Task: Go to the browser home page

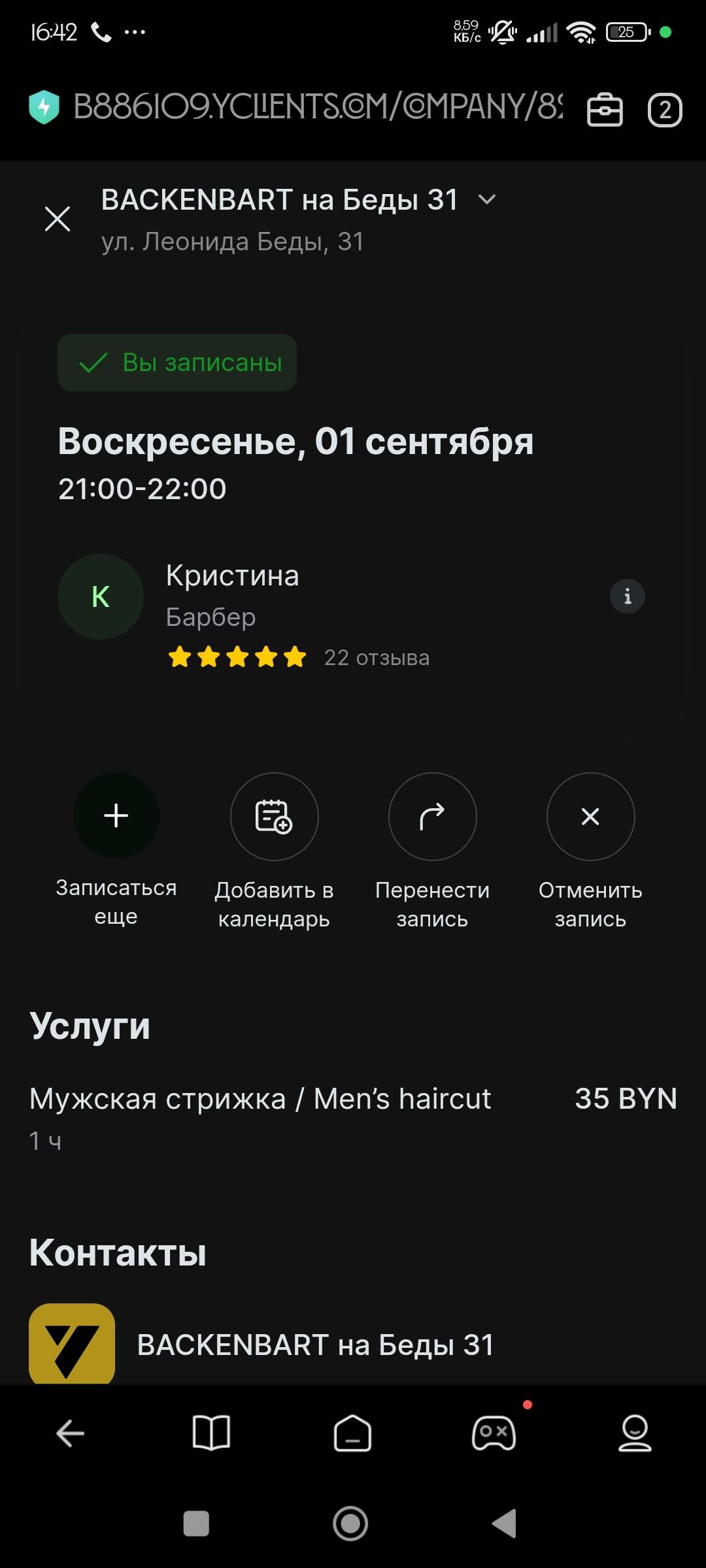Action: [352, 1433]
